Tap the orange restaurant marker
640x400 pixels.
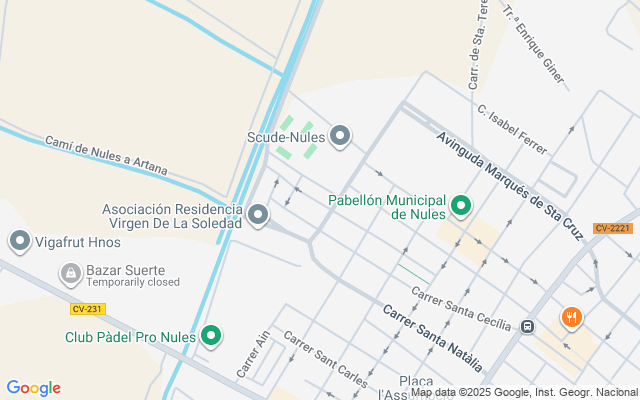[x=572, y=318]
